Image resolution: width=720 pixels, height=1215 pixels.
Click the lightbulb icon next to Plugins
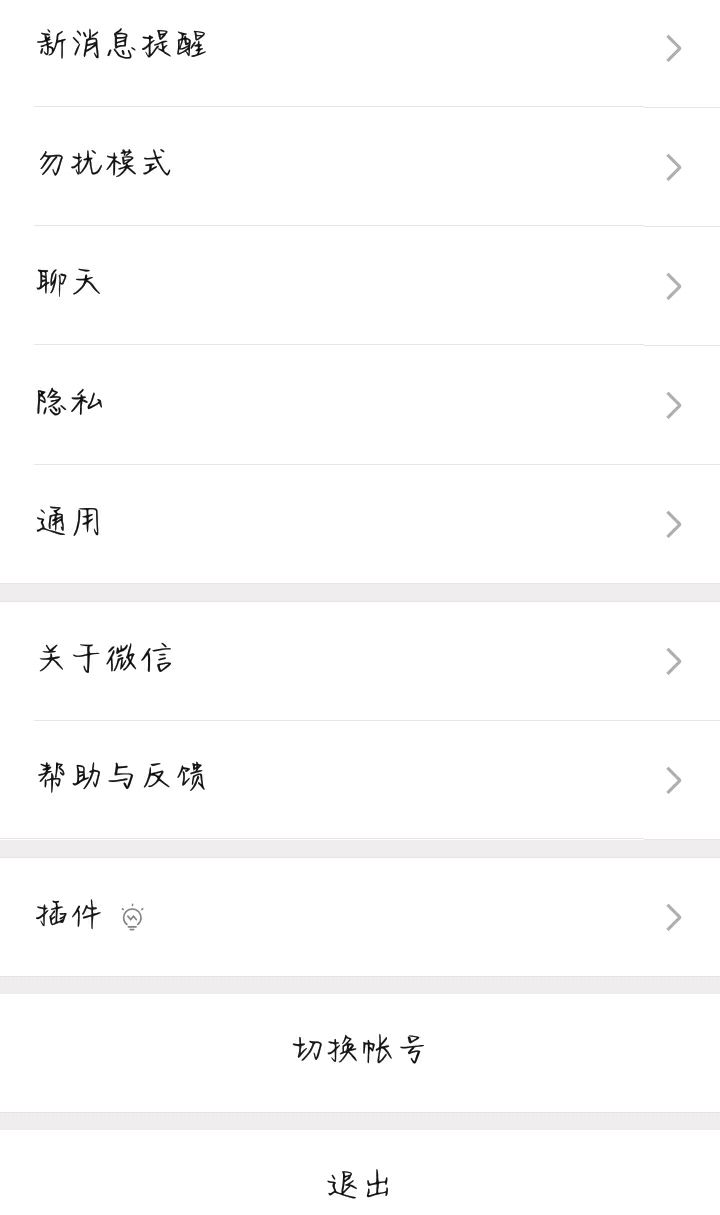coord(133,915)
